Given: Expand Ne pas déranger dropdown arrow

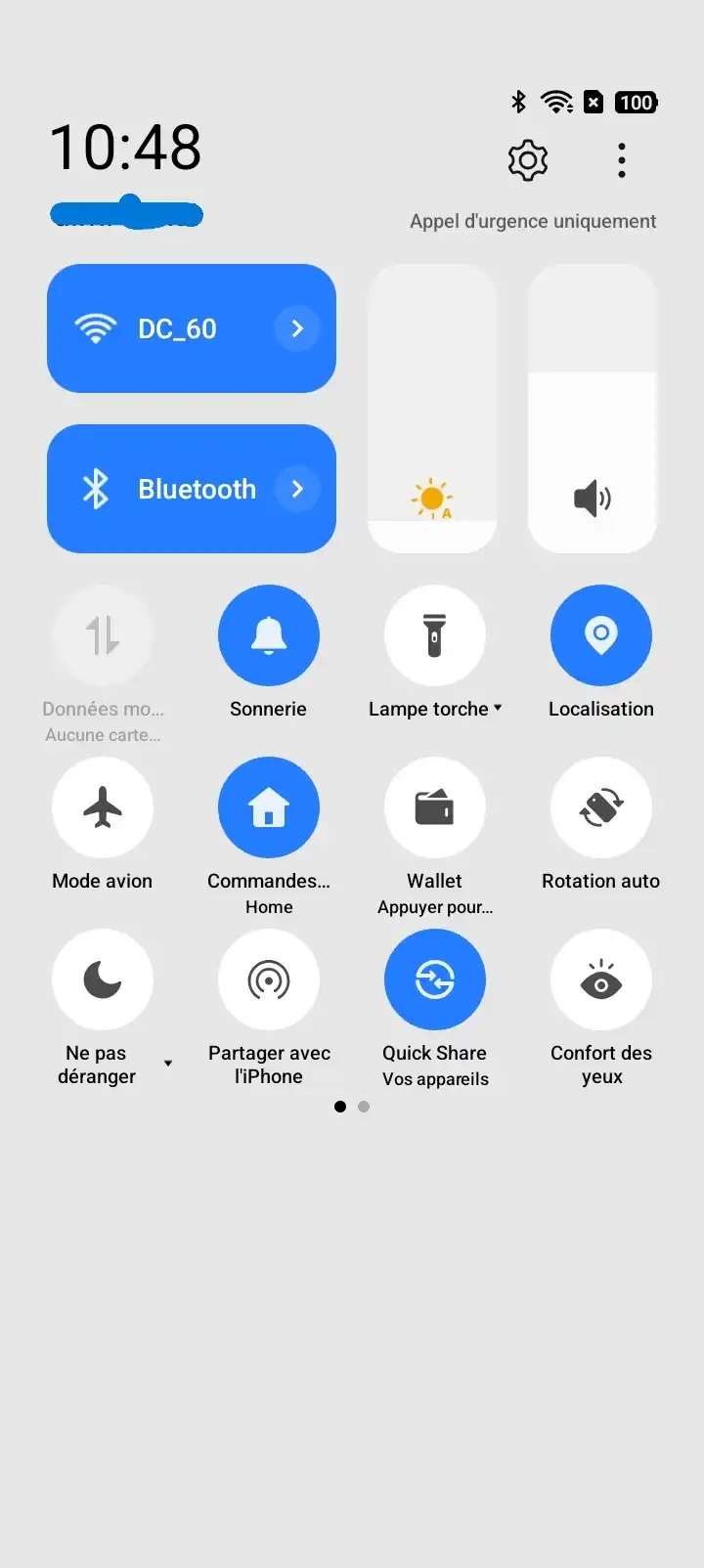Looking at the screenshot, I should click(168, 1064).
